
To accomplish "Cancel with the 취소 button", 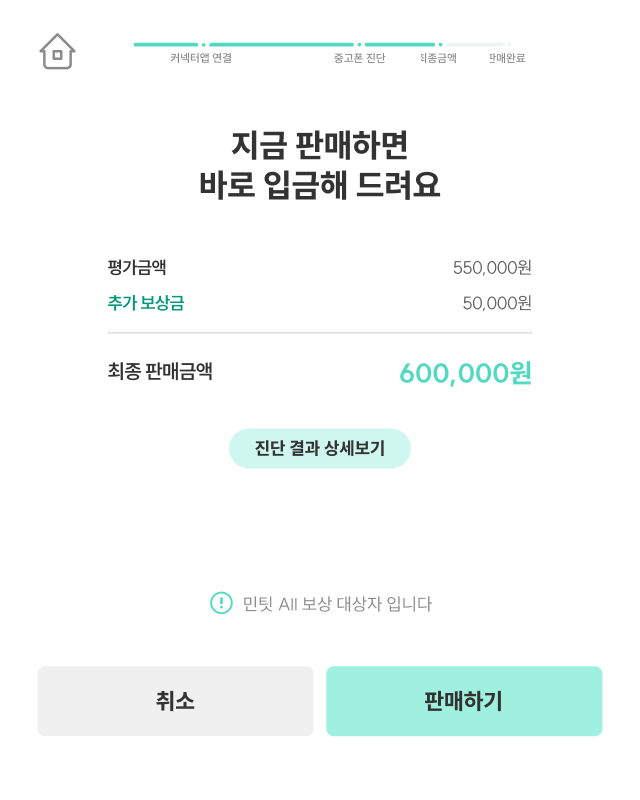I will 175,701.
